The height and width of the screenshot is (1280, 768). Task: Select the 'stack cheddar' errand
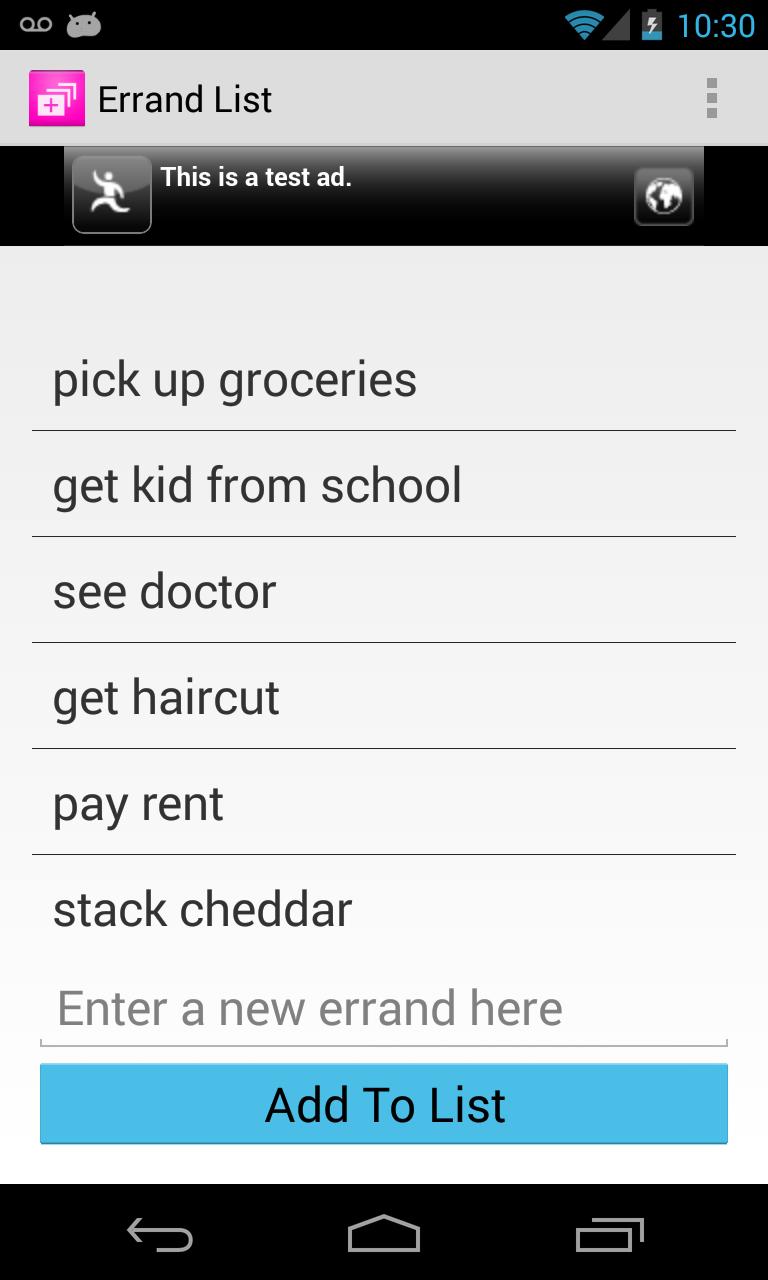204,908
